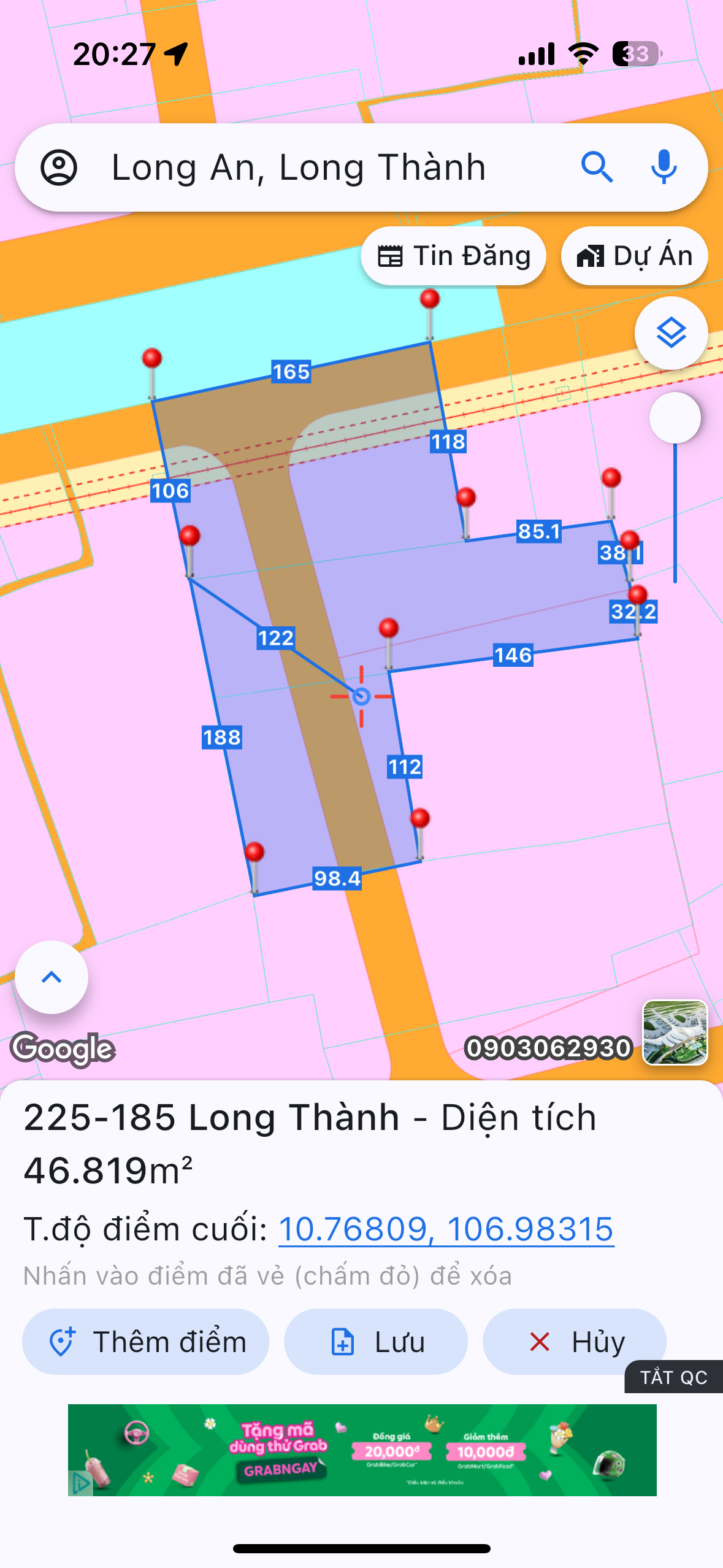
Task: Open the profile account icon
Action: click(59, 167)
